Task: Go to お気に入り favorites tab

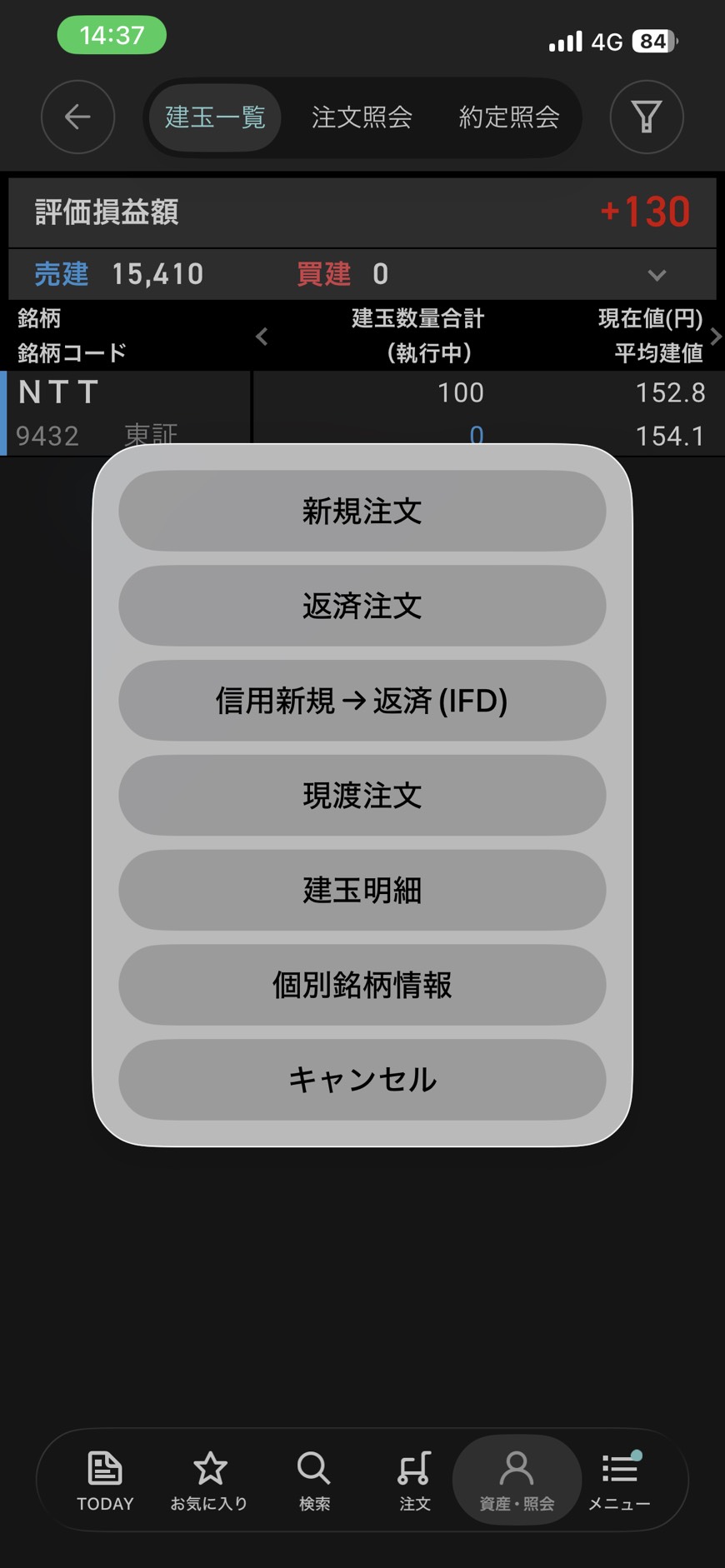Action: (209, 1480)
